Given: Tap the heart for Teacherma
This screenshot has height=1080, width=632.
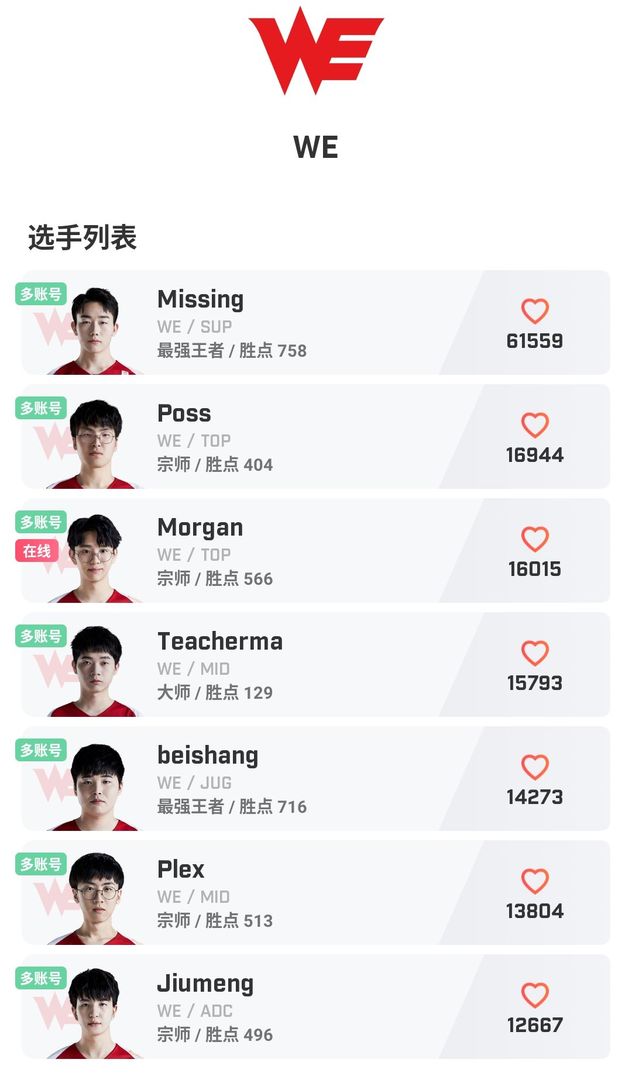Looking at the screenshot, I should (535, 653).
